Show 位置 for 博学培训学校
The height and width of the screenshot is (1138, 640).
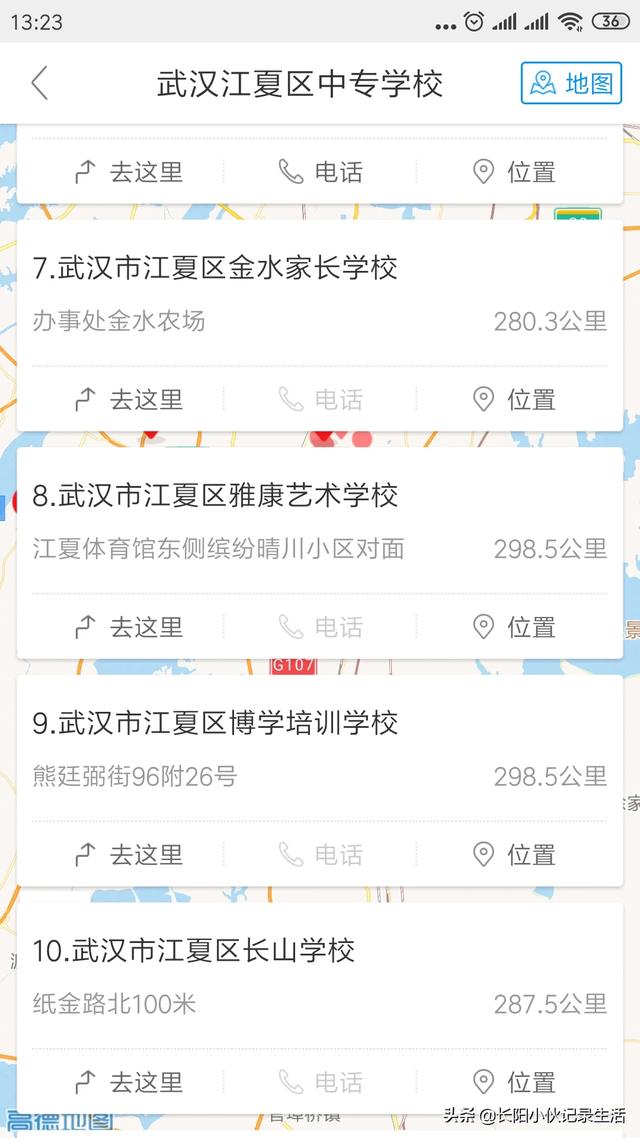pos(513,855)
